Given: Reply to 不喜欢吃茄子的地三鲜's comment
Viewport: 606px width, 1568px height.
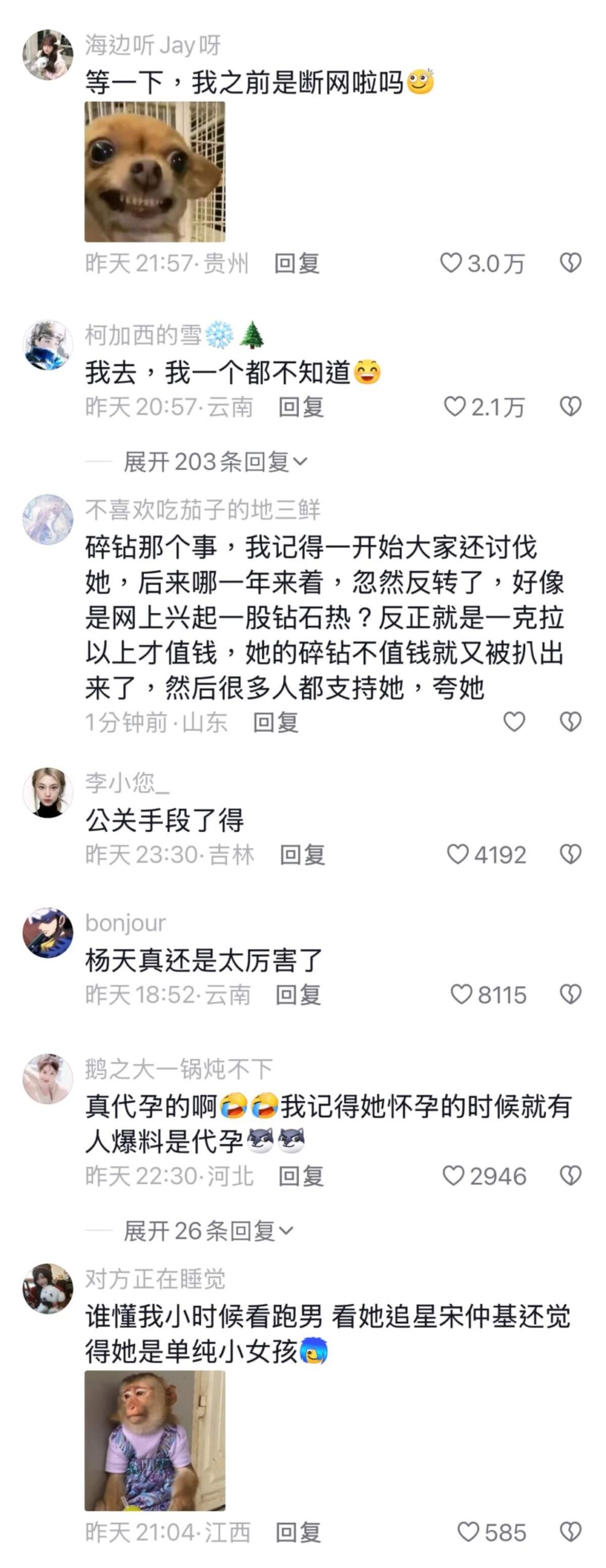Looking at the screenshot, I should [276, 722].
